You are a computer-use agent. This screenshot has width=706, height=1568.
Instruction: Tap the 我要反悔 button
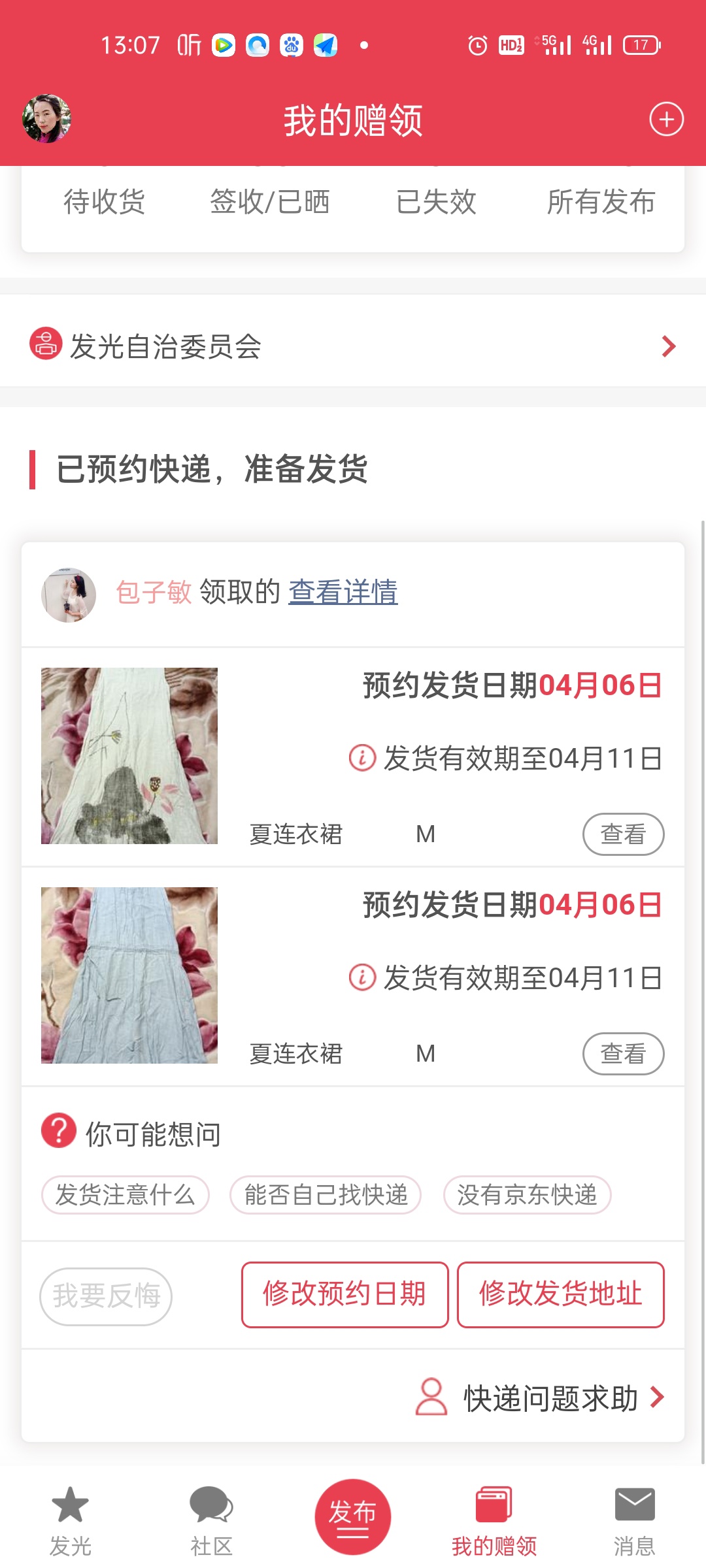106,1296
